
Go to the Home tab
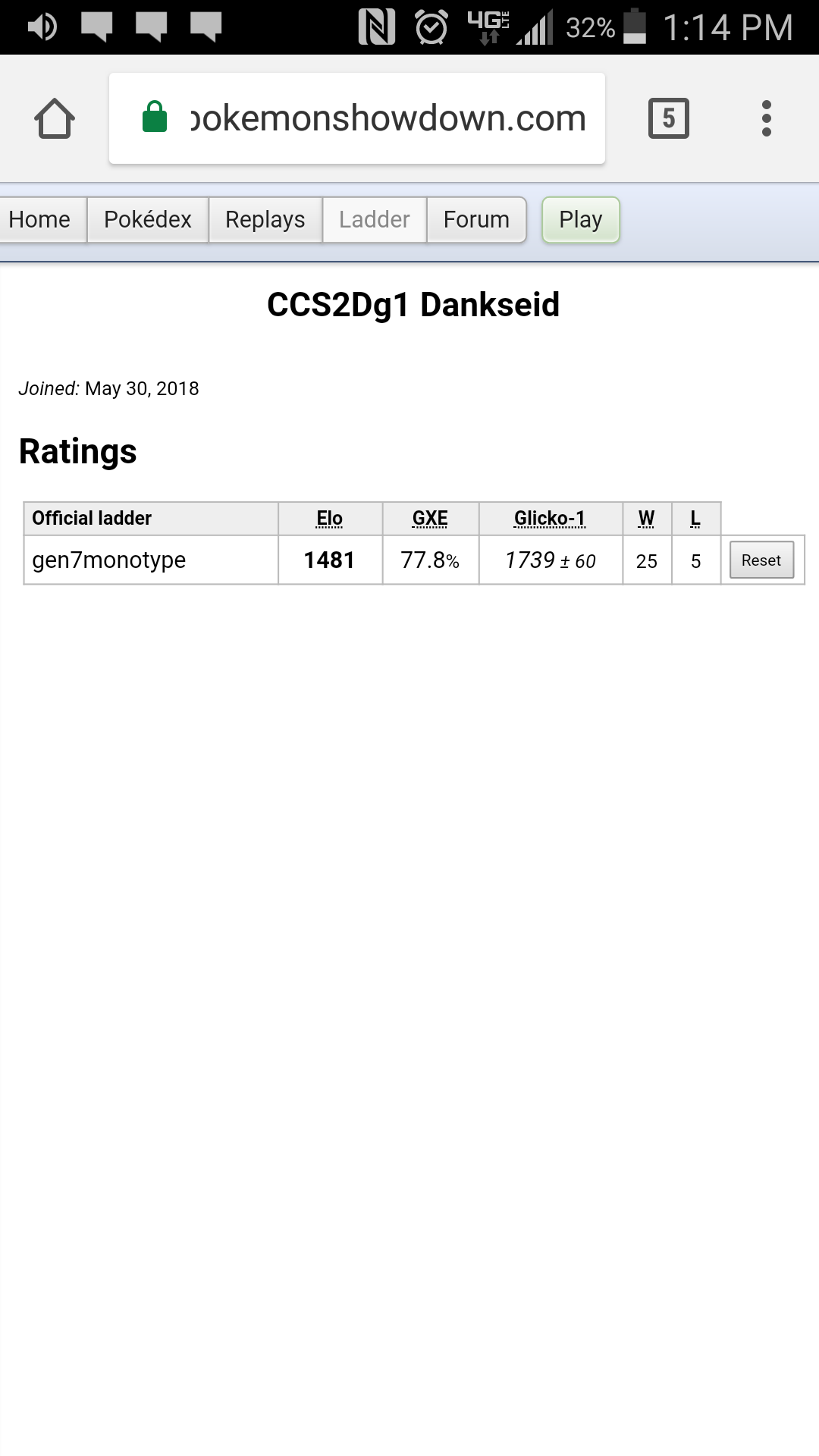pyautogui.click(x=41, y=220)
